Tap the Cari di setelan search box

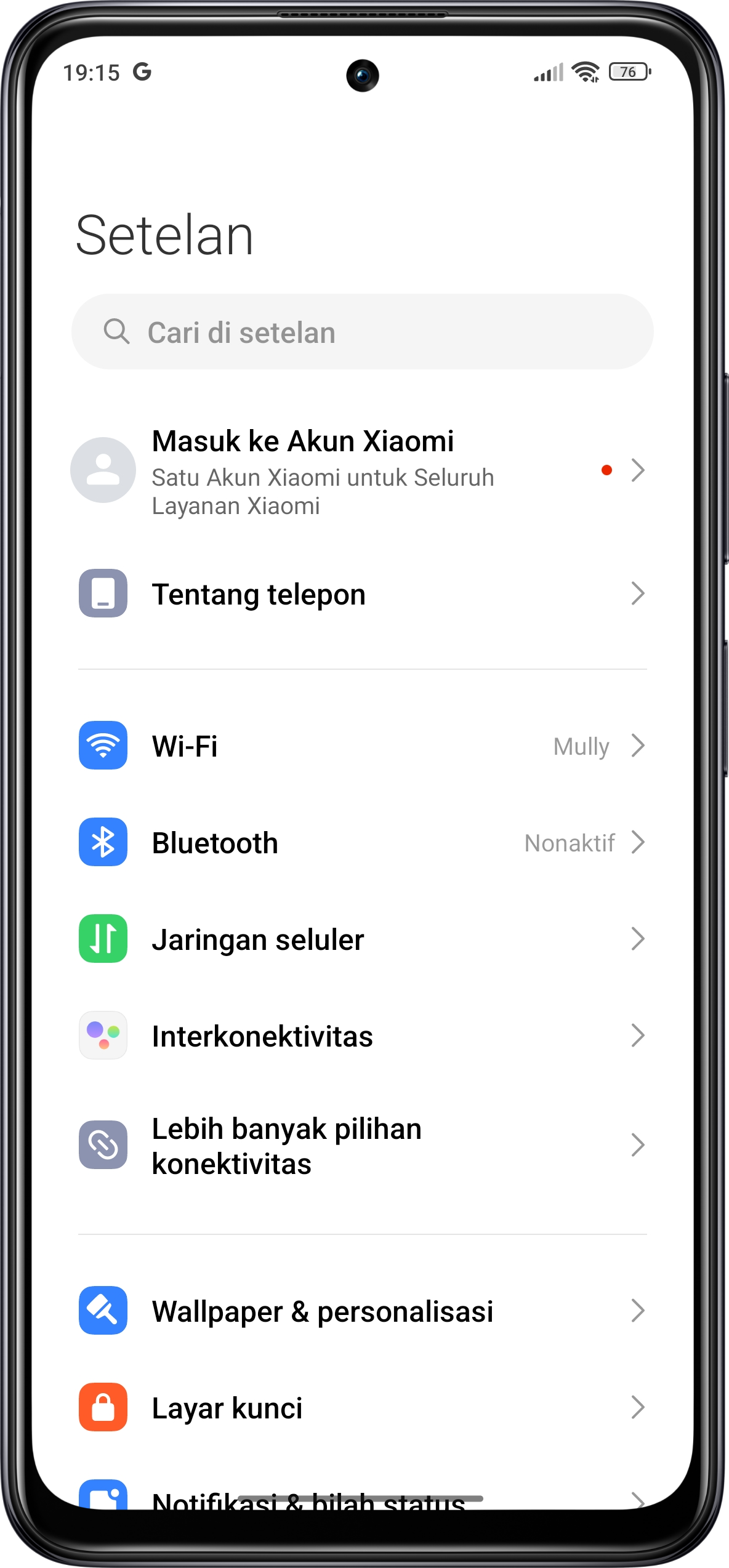362,332
